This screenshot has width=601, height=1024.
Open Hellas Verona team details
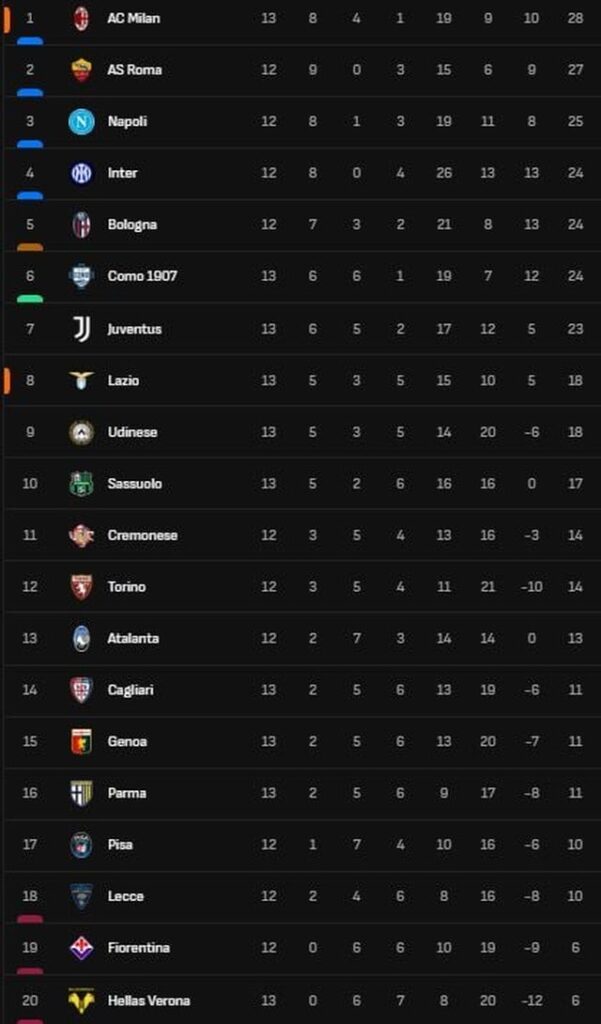[148, 1000]
